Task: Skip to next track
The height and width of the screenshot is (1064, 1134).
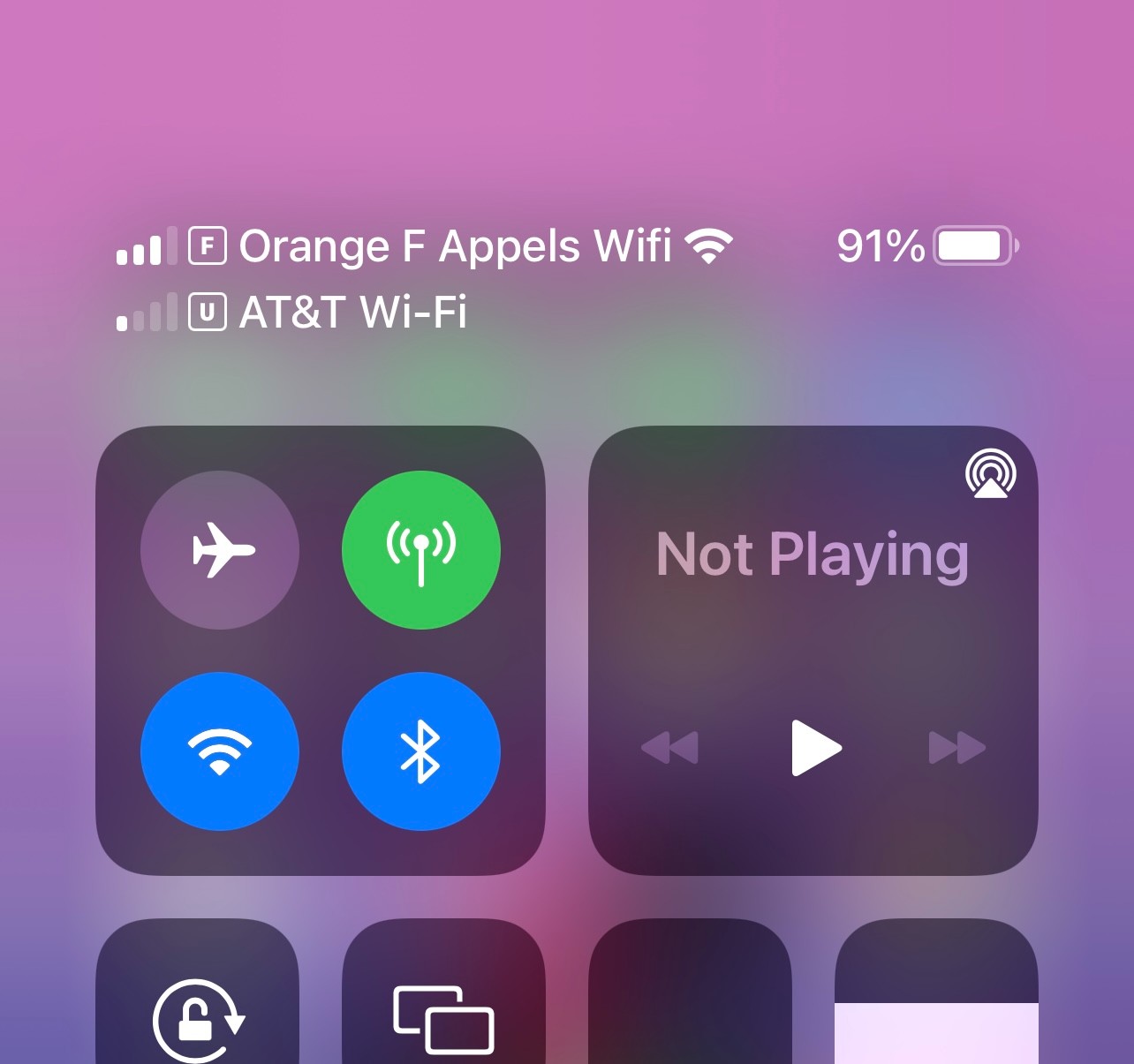Action: 957,748
